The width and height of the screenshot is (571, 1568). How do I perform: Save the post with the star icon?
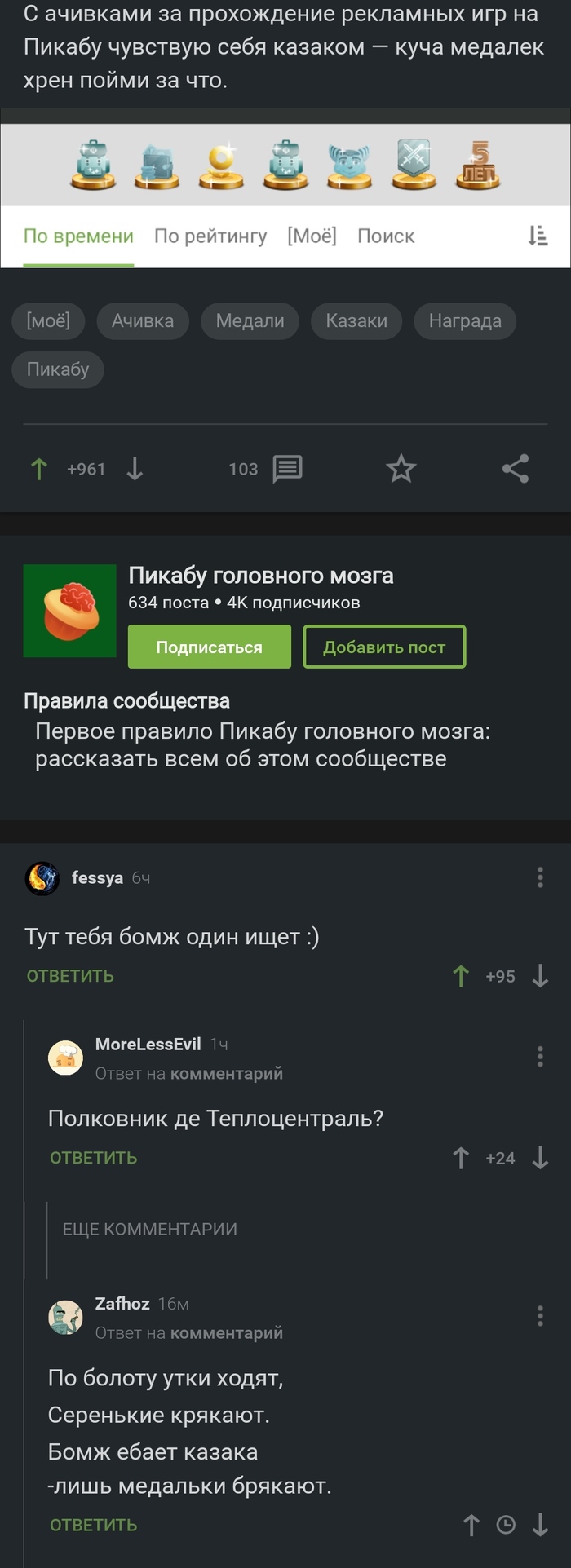[401, 469]
